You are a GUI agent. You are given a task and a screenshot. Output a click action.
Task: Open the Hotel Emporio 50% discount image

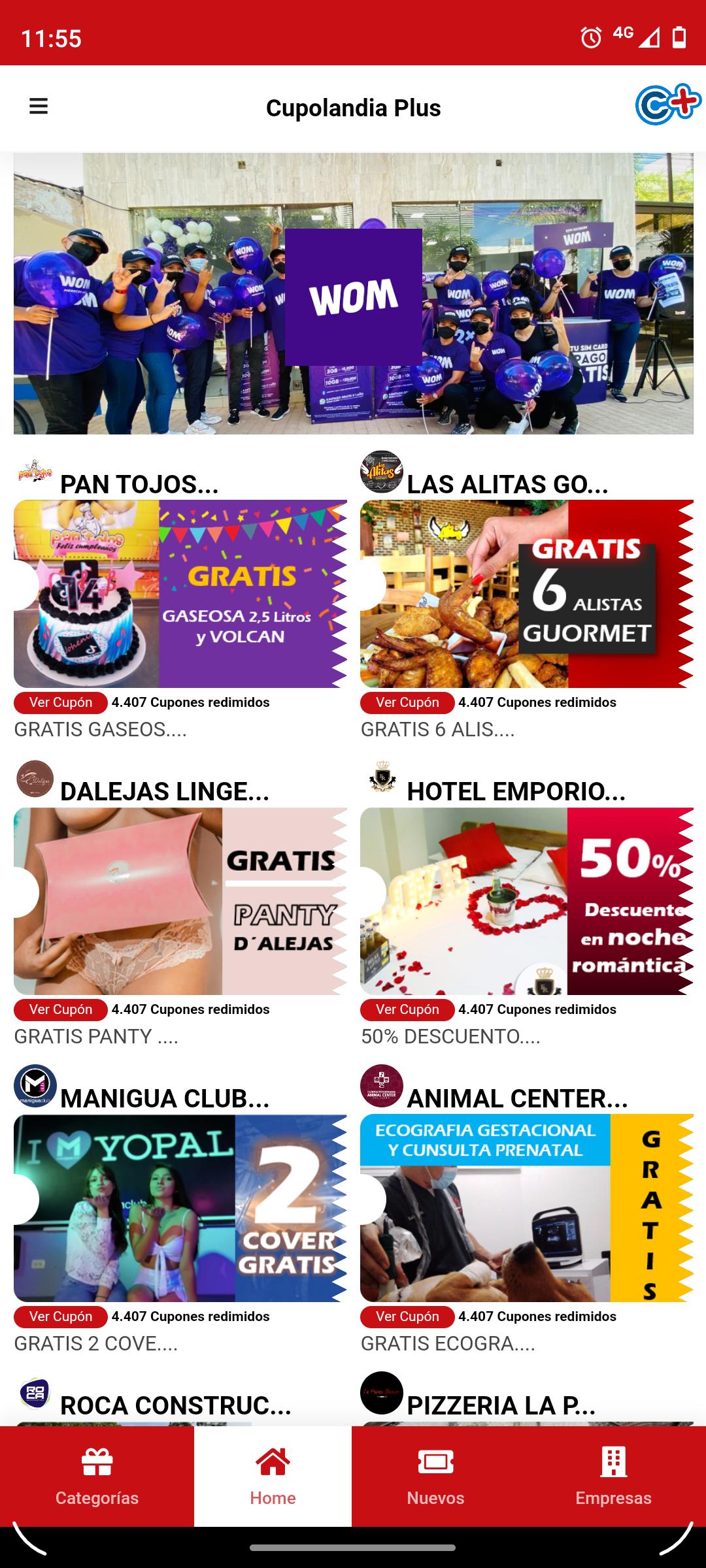point(527,901)
